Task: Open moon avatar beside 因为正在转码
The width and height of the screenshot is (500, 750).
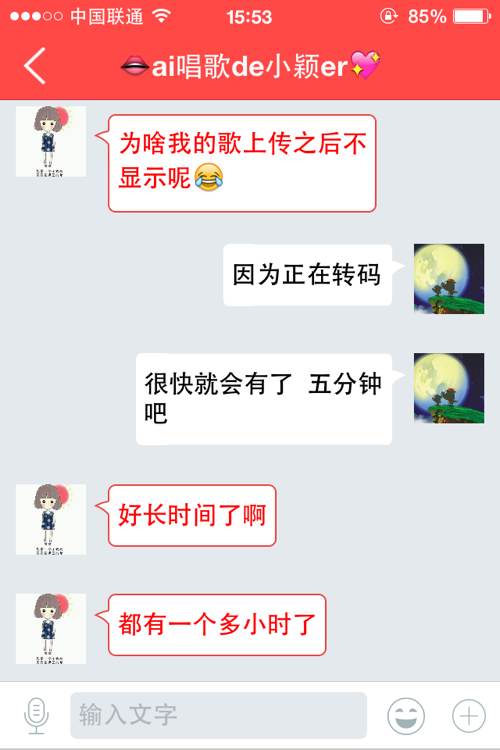Action: click(449, 279)
